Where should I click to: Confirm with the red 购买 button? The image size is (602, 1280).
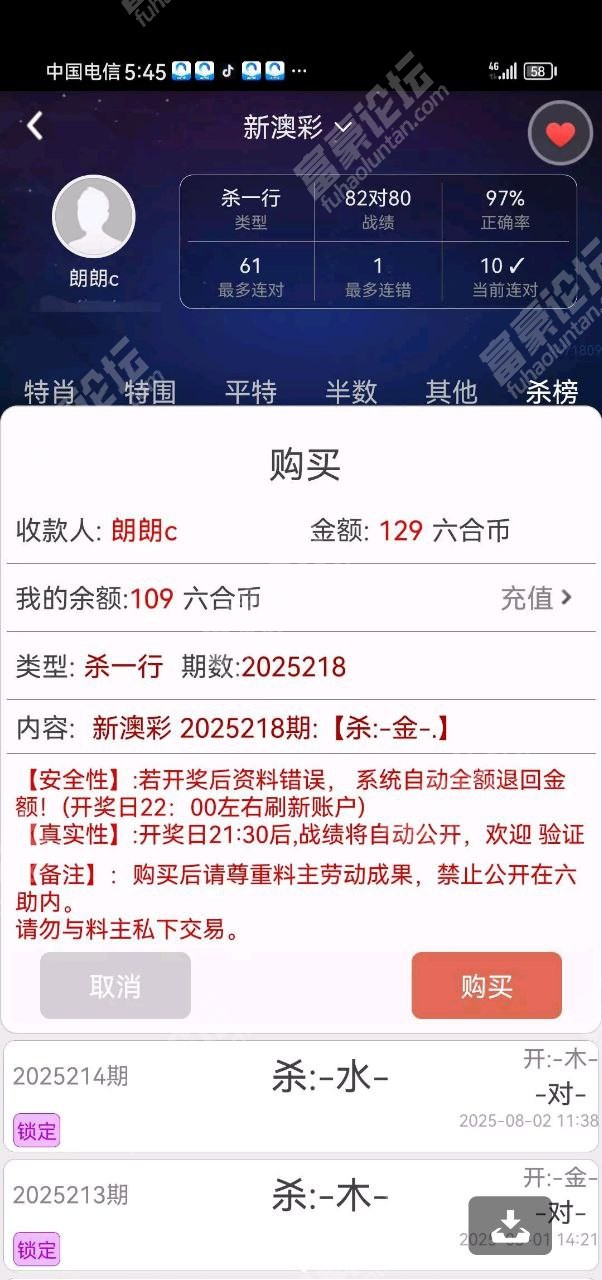(x=487, y=986)
